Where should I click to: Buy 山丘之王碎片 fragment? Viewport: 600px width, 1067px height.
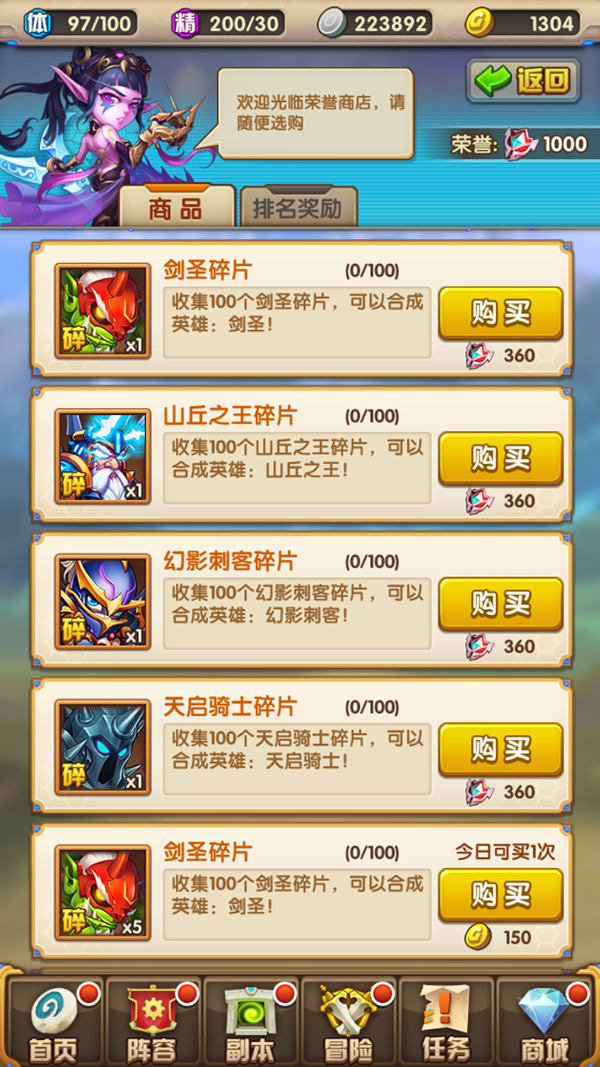click(x=500, y=458)
